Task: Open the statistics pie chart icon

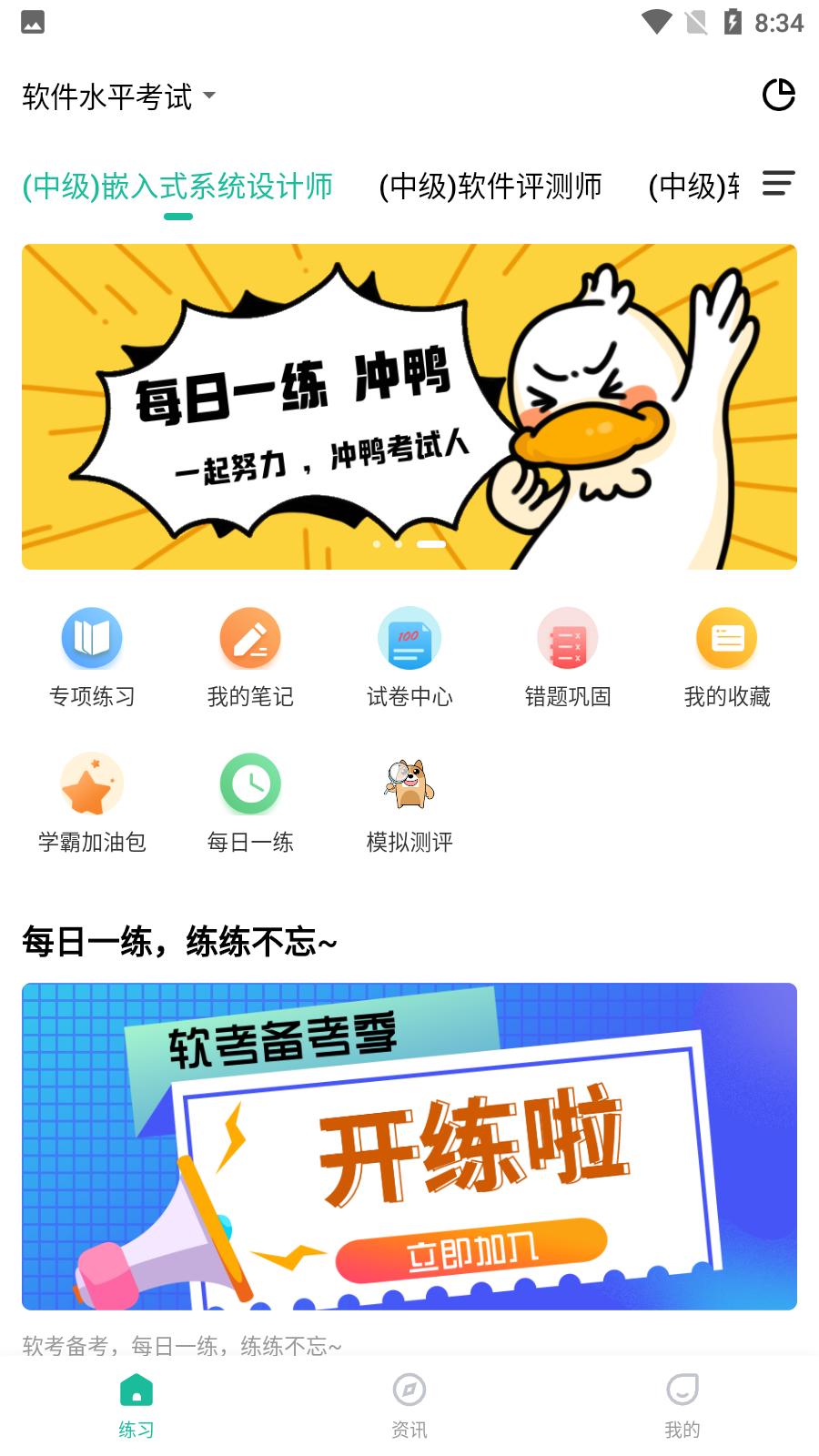Action: click(778, 95)
